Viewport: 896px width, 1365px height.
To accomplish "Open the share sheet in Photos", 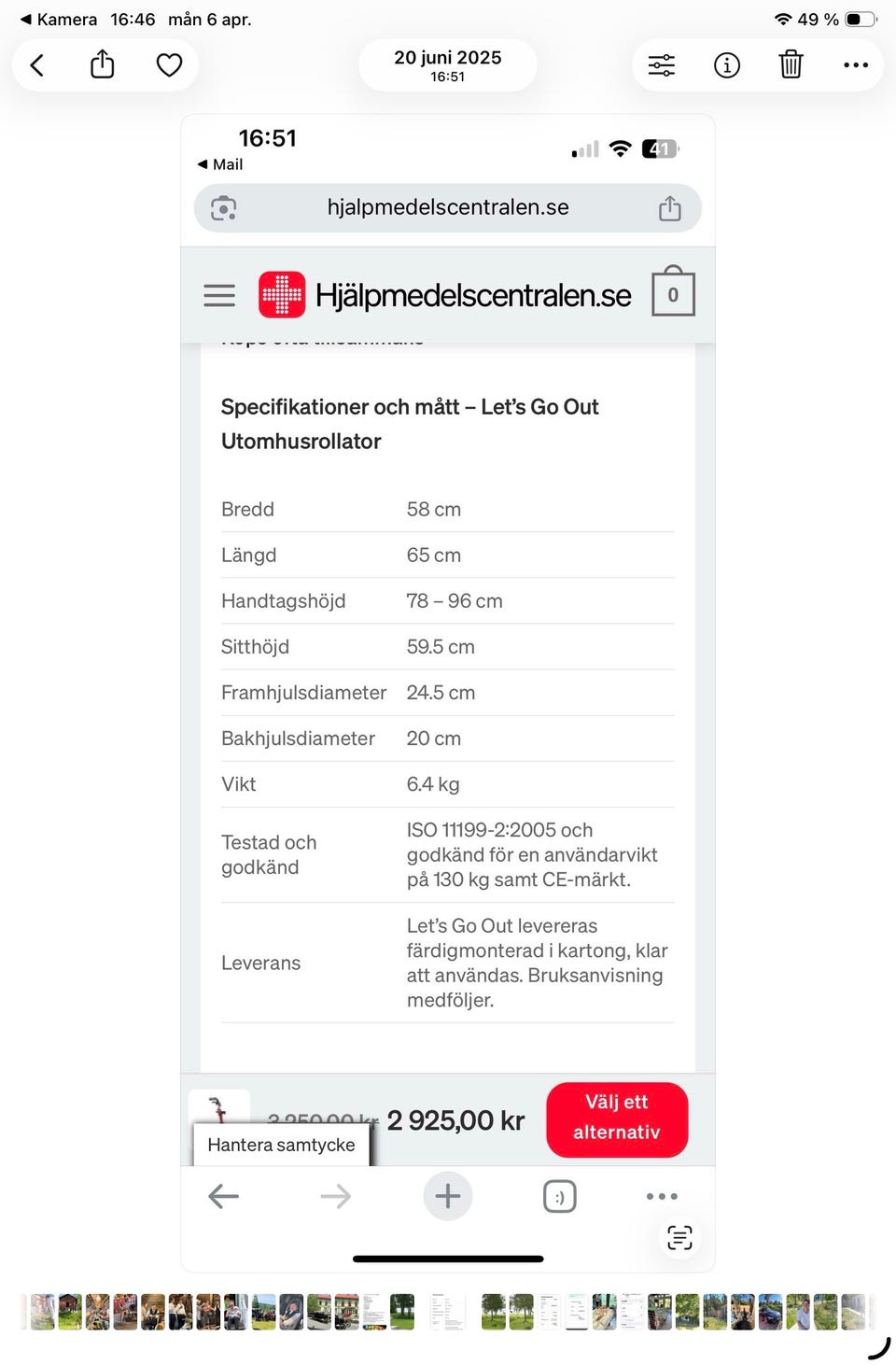I will click(x=103, y=64).
